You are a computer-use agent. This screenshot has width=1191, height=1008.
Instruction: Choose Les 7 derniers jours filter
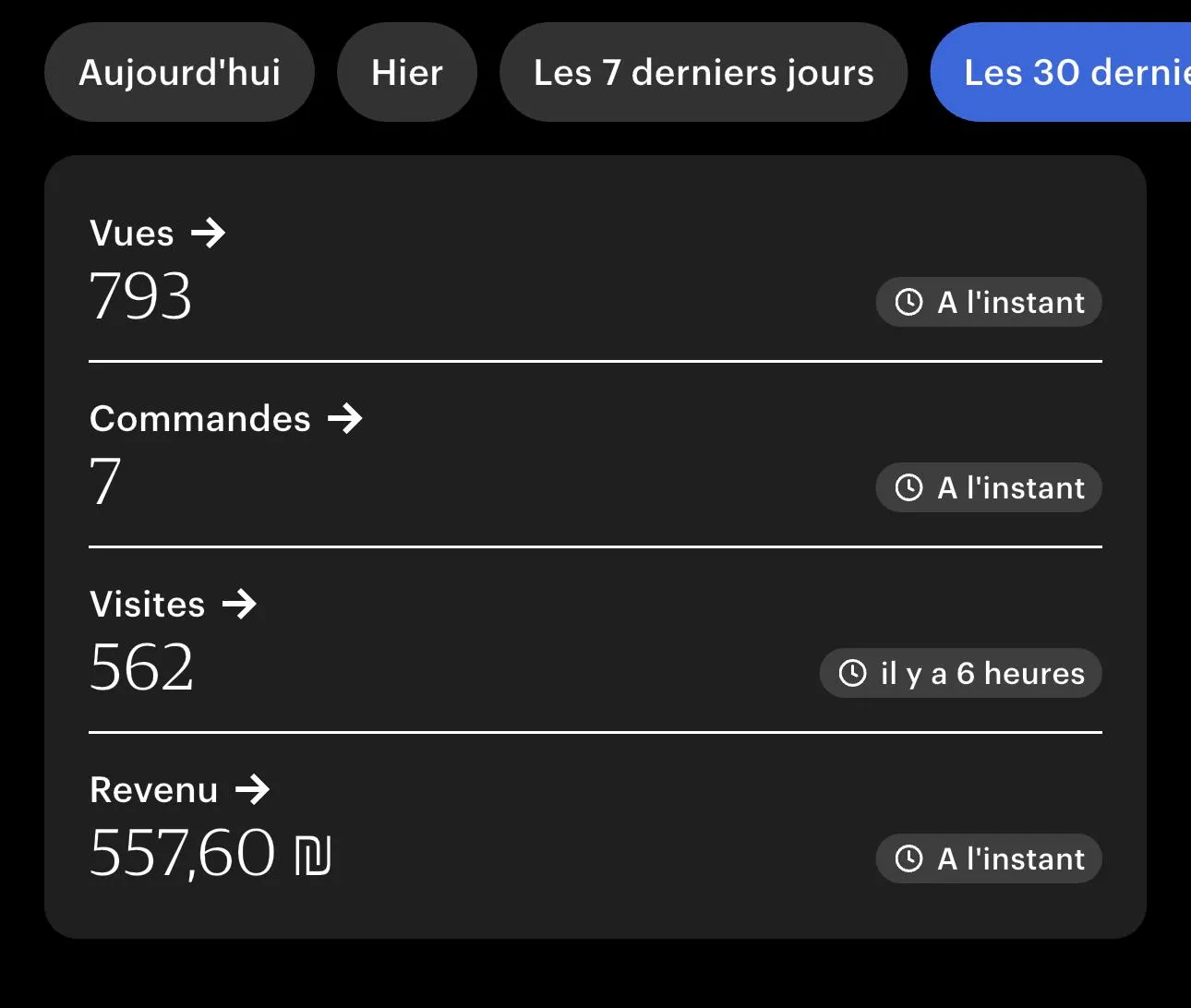point(703,72)
